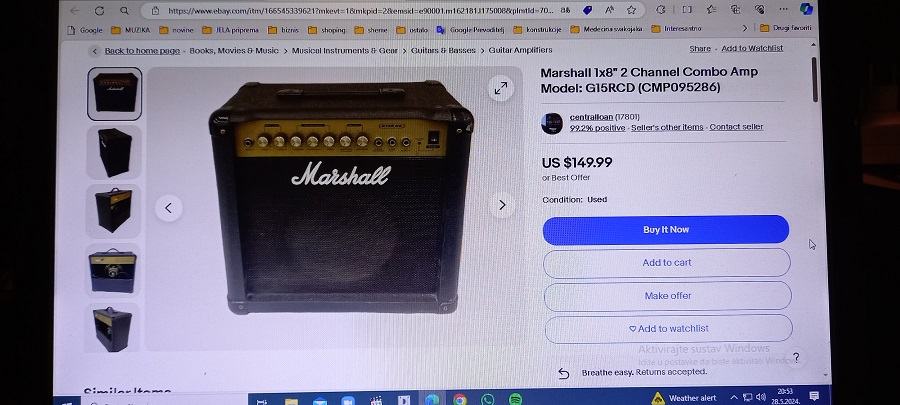Make an offer on this amp
900x405 pixels.
point(667,296)
